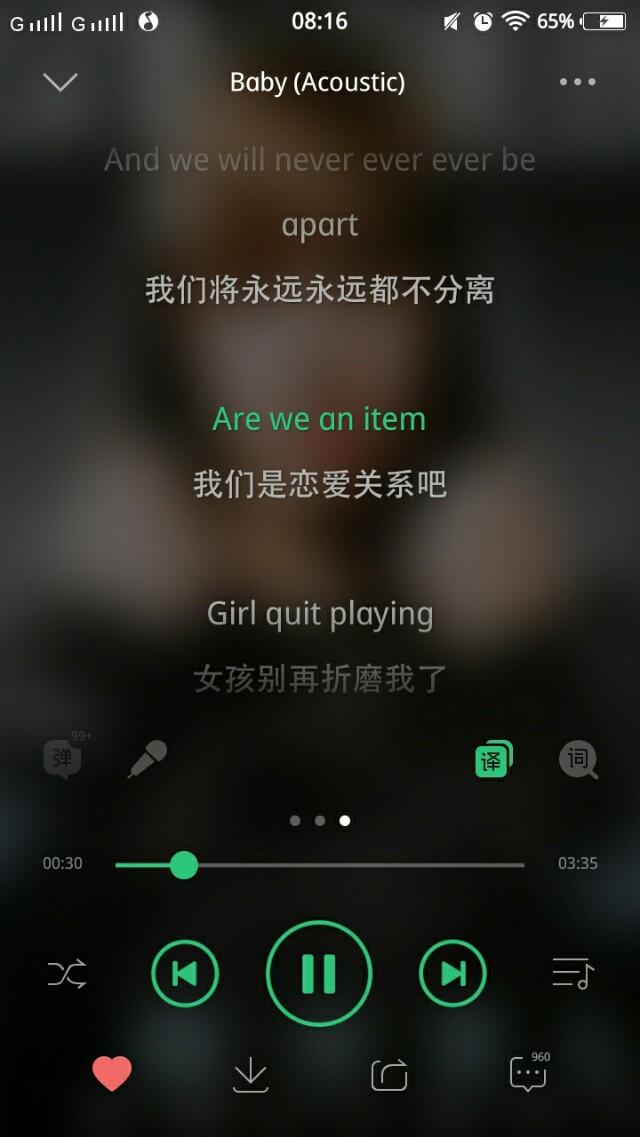Skip to the previous track
The height and width of the screenshot is (1137, 640).
[x=185, y=973]
